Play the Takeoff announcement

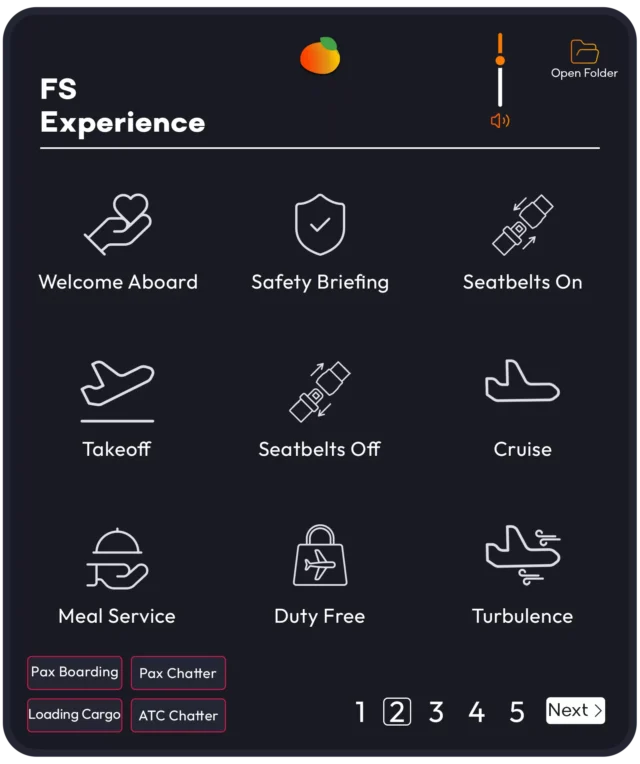click(x=117, y=408)
